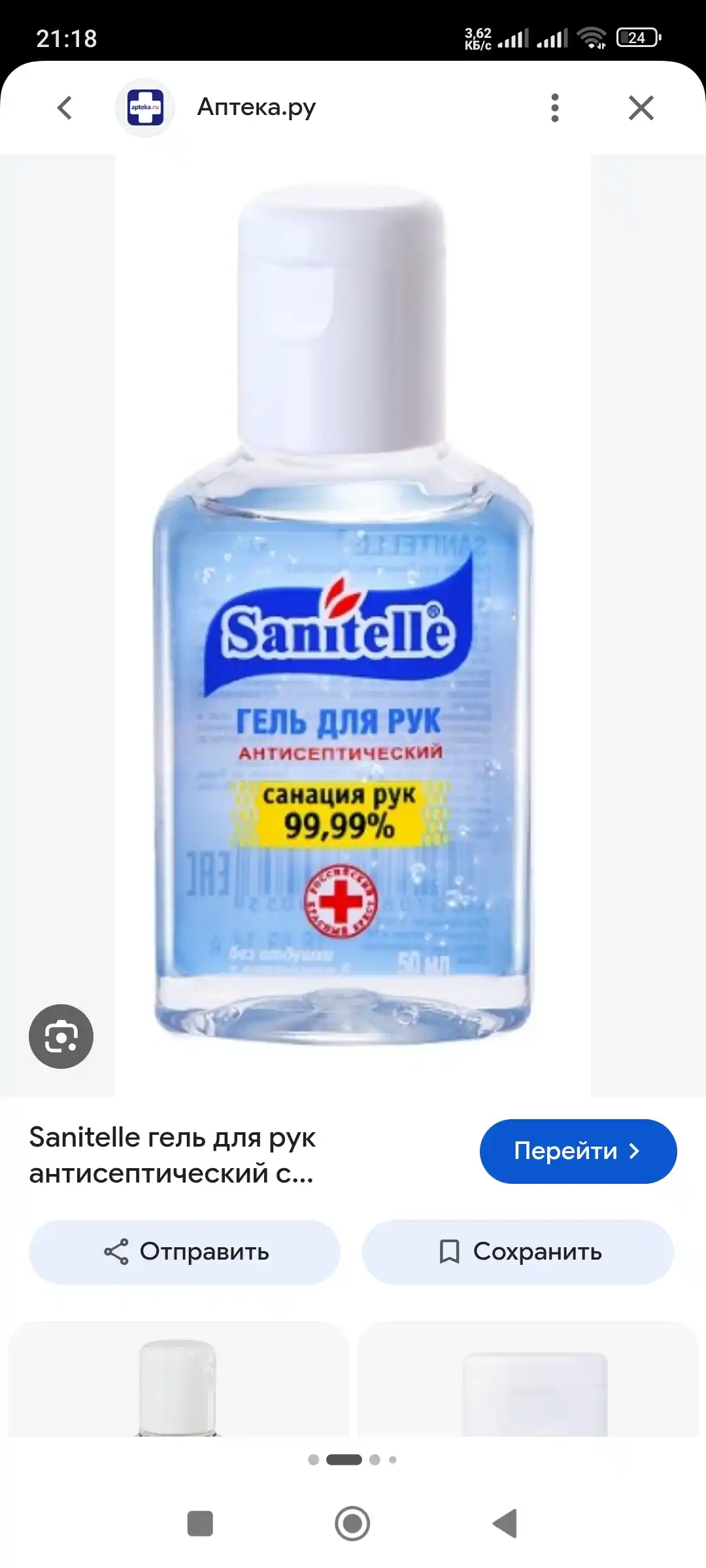
Task: Save the image with Сохранить
Action: (518, 1251)
